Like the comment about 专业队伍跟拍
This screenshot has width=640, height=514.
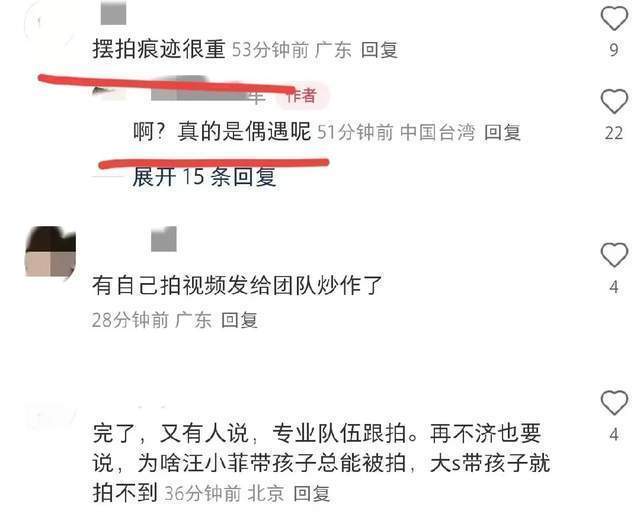(613, 403)
